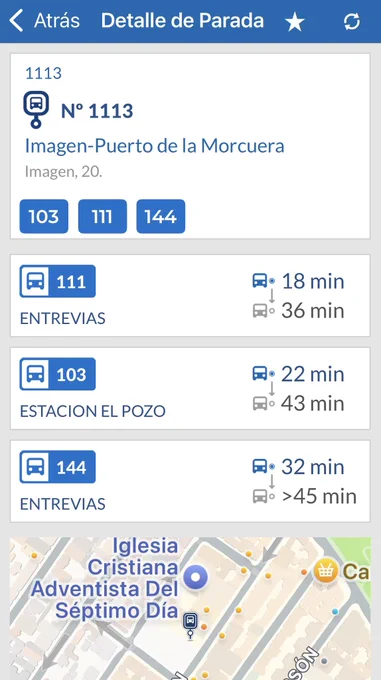
Task: Open line 103 toward Estacion El Pozo
Action: [x=190, y=388]
